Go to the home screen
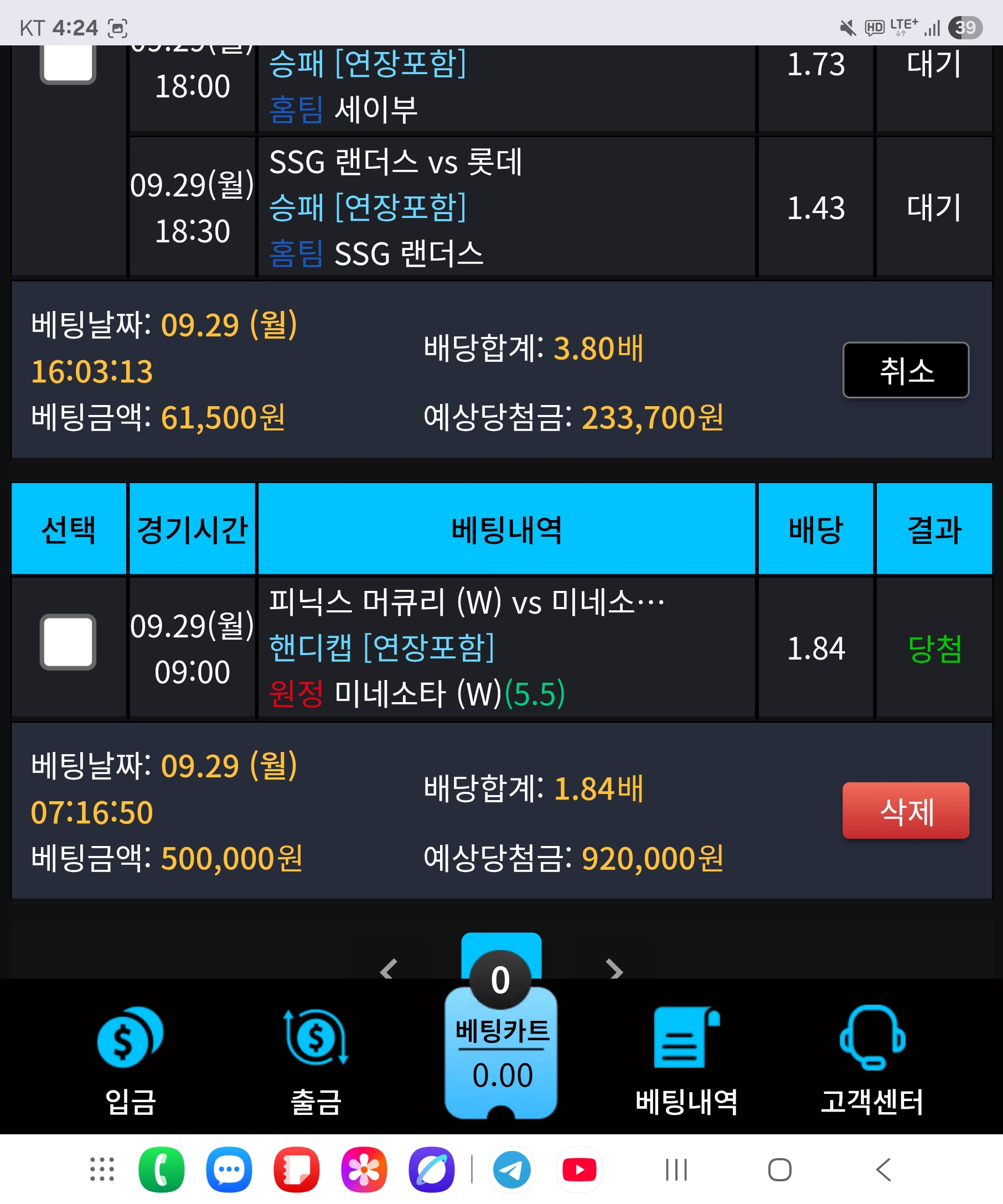The image size is (1003, 1204). click(x=779, y=1170)
